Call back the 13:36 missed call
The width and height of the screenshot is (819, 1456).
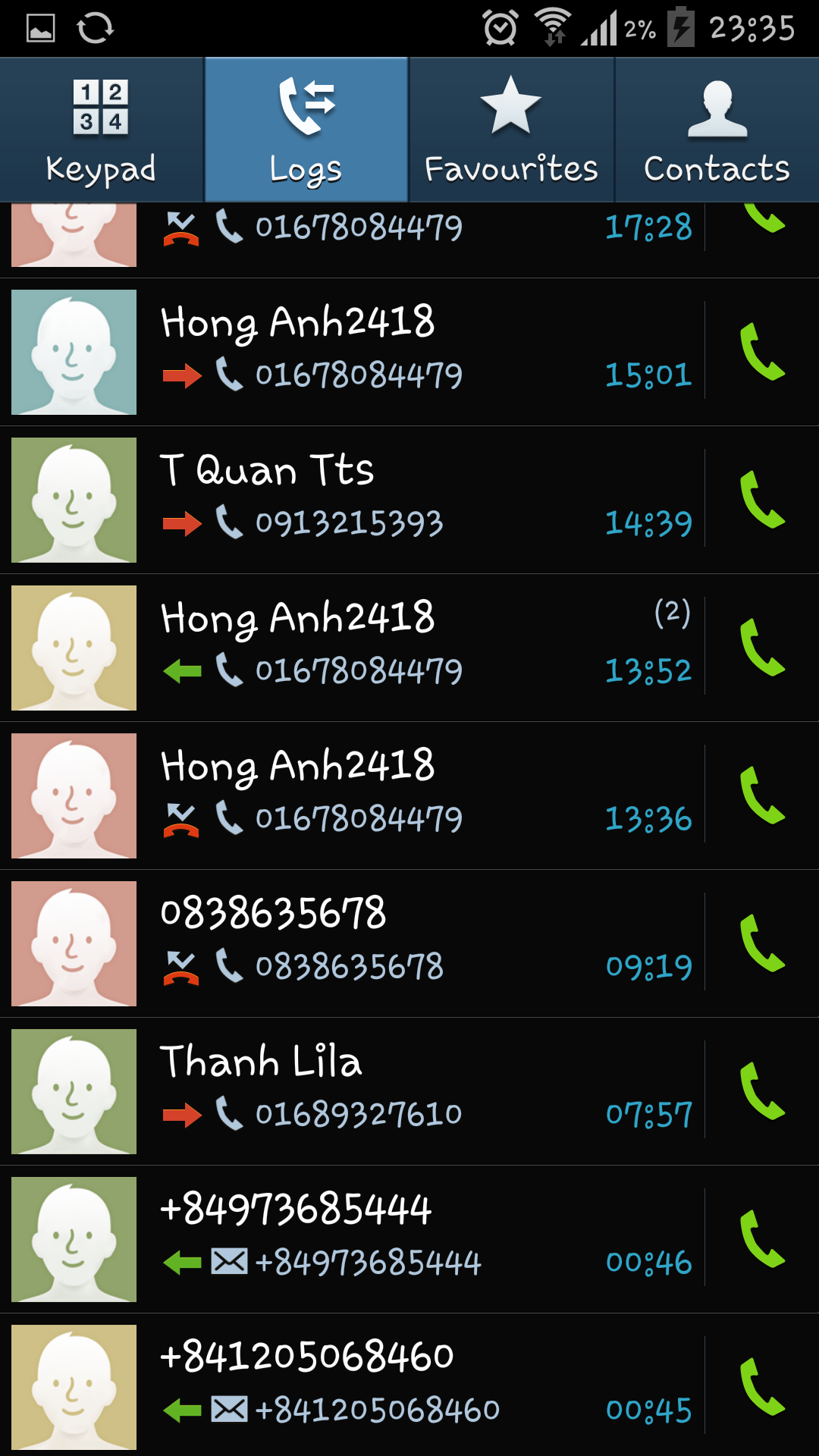[762, 795]
